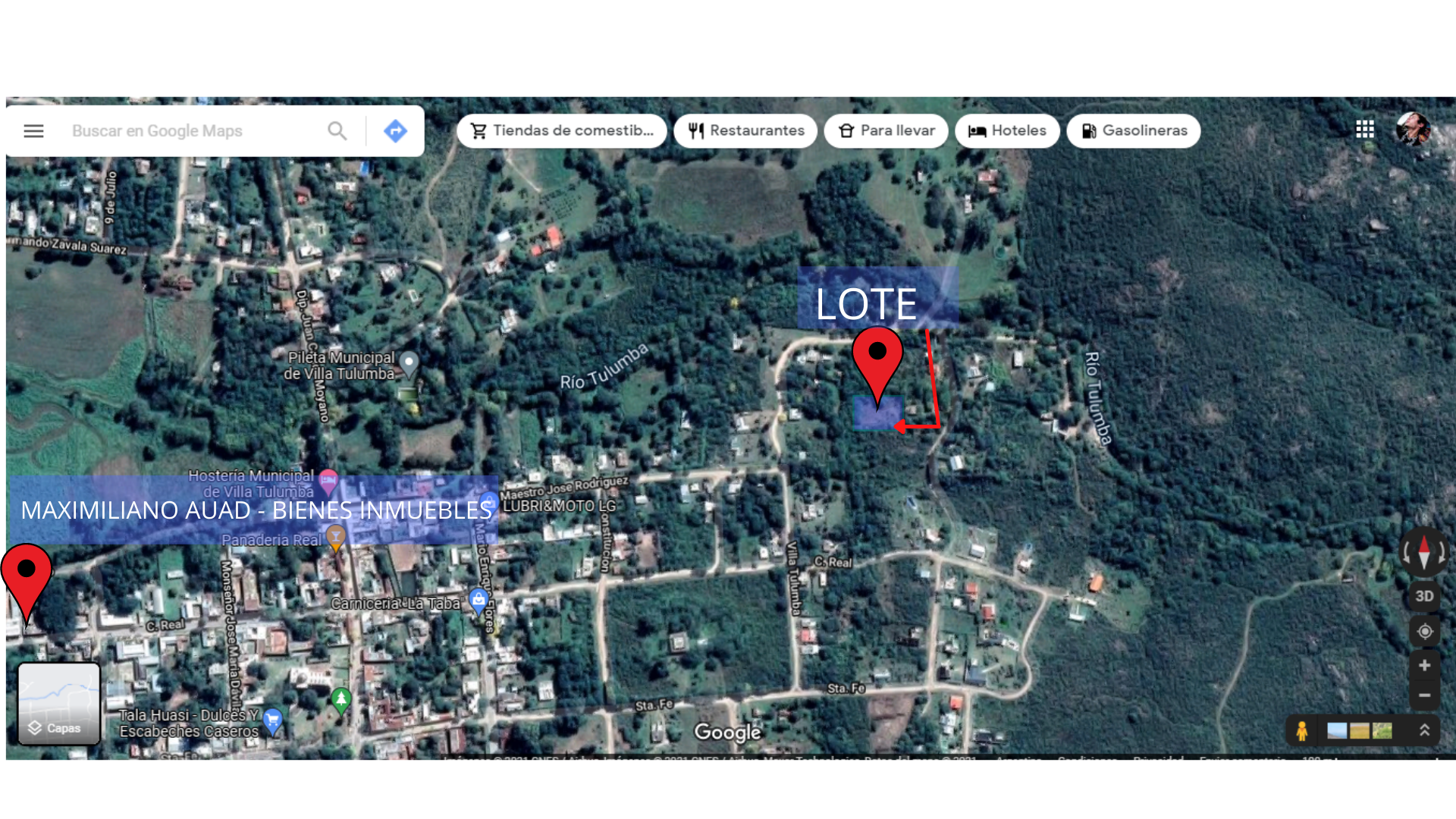Open directions with the blue arrow
This screenshot has width=1456, height=819.
(395, 131)
